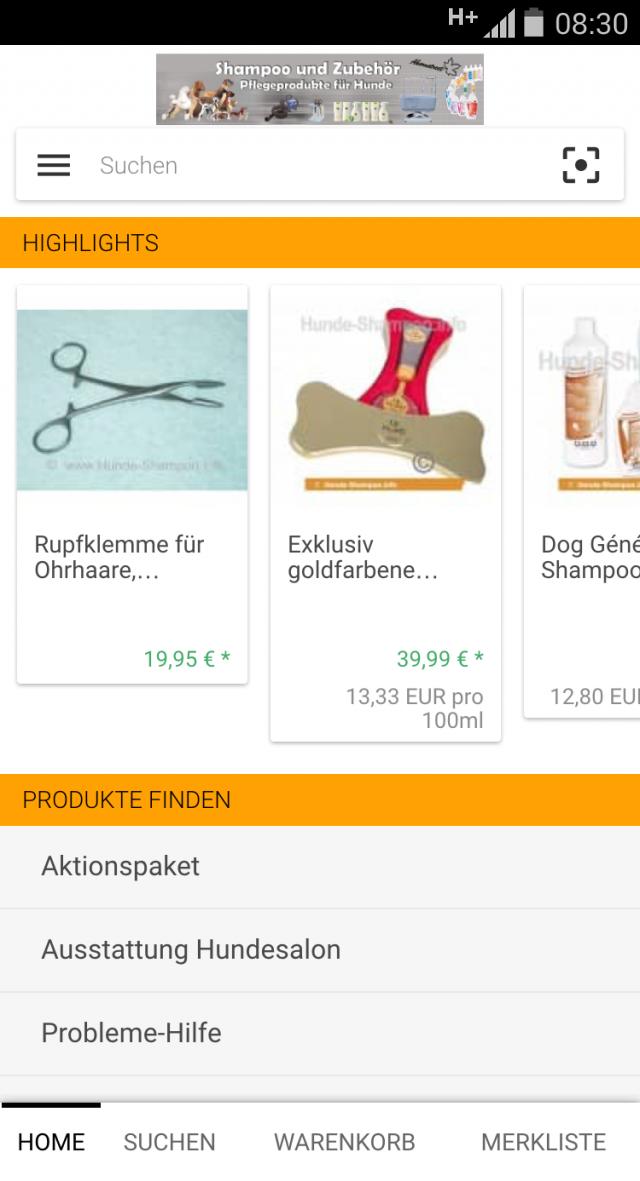
Task: Switch to the Suchen tab
Action: click(169, 1142)
